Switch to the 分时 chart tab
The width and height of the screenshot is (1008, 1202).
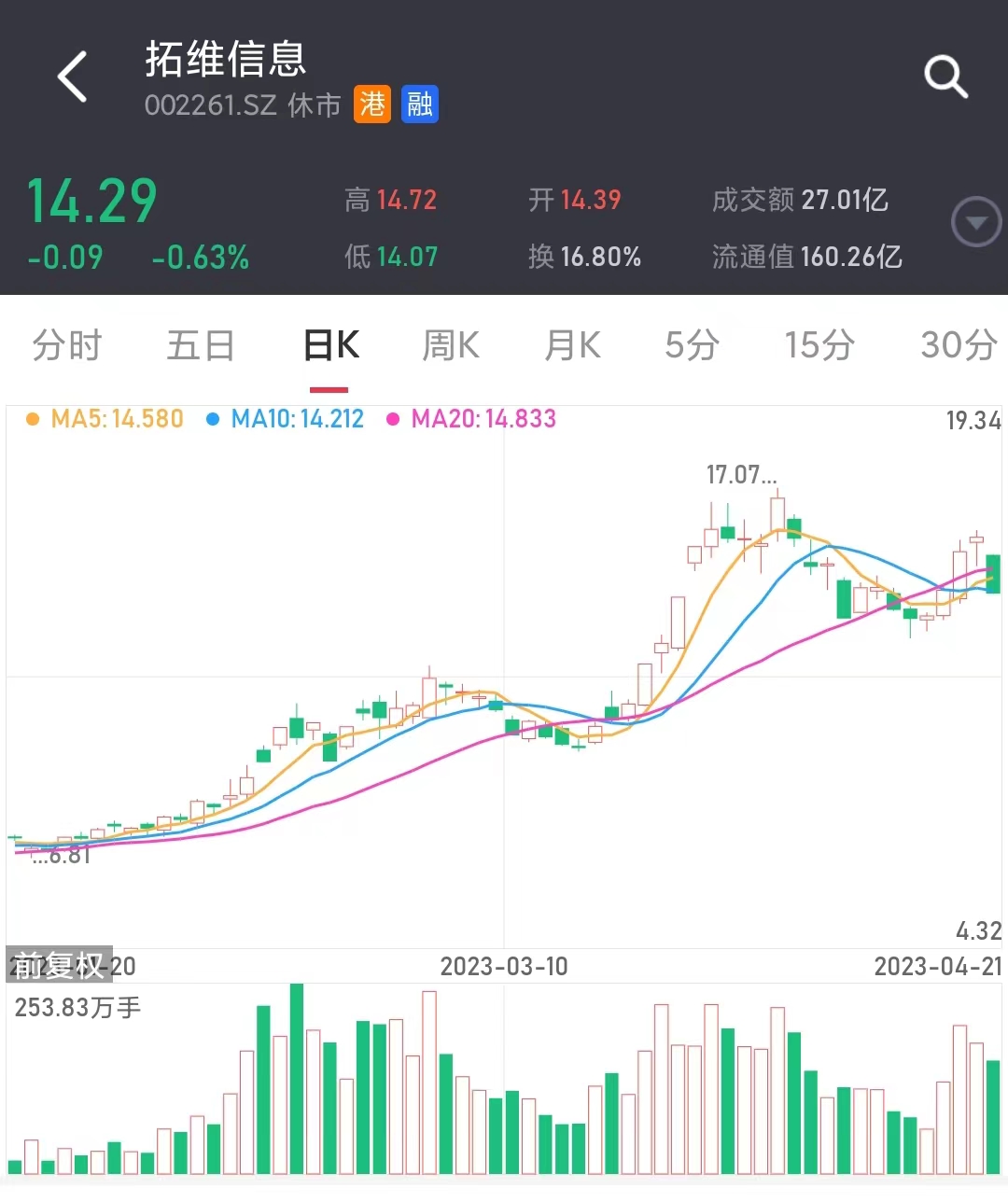point(66,346)
